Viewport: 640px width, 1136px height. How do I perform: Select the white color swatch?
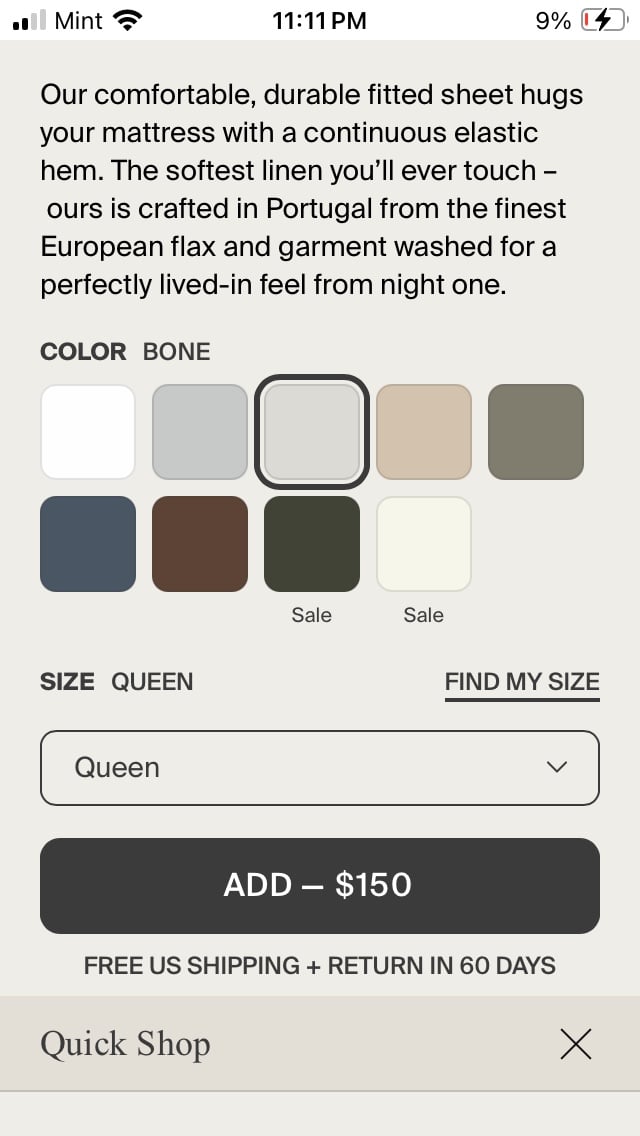88,432
